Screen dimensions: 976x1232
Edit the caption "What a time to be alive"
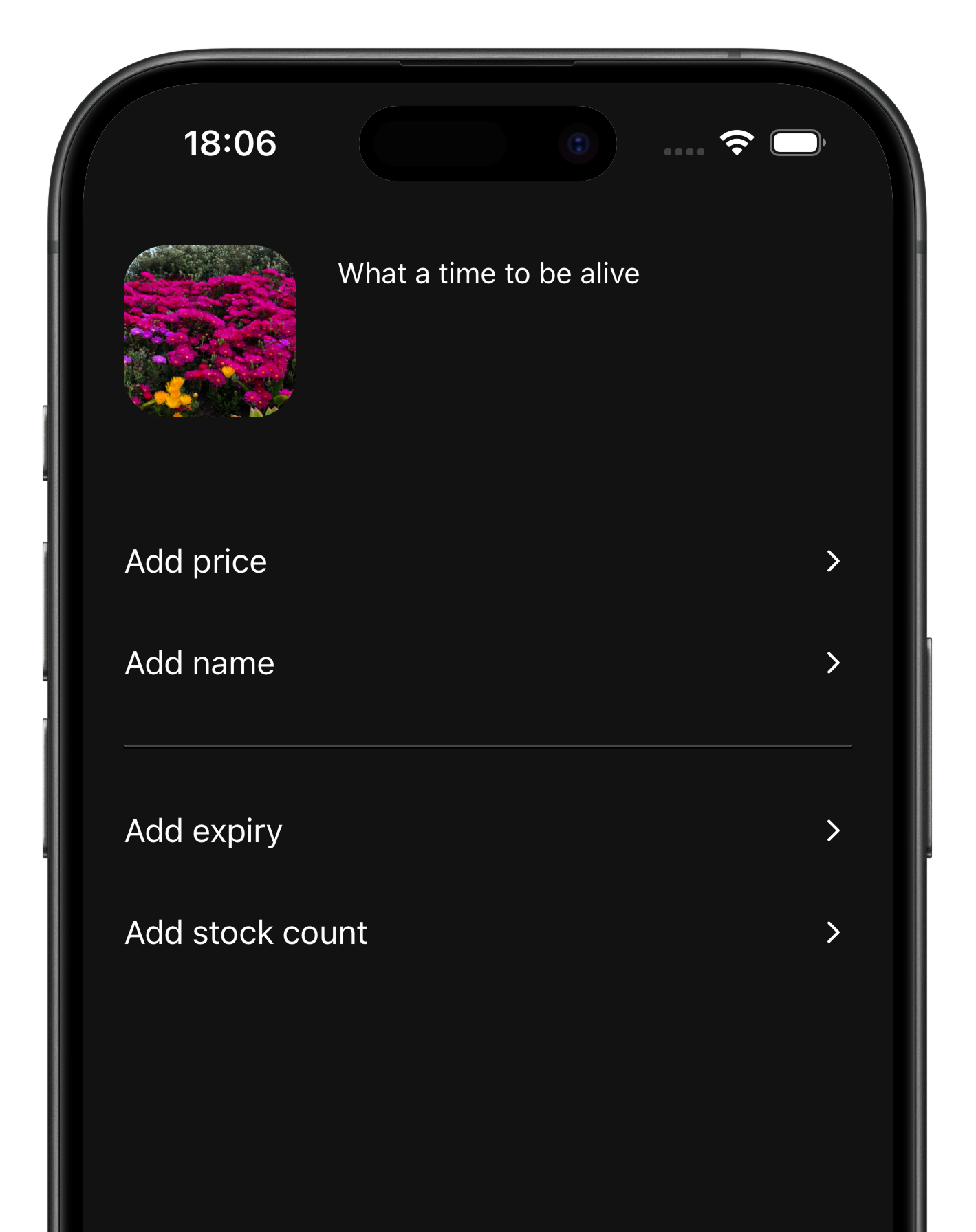(488, 274)
